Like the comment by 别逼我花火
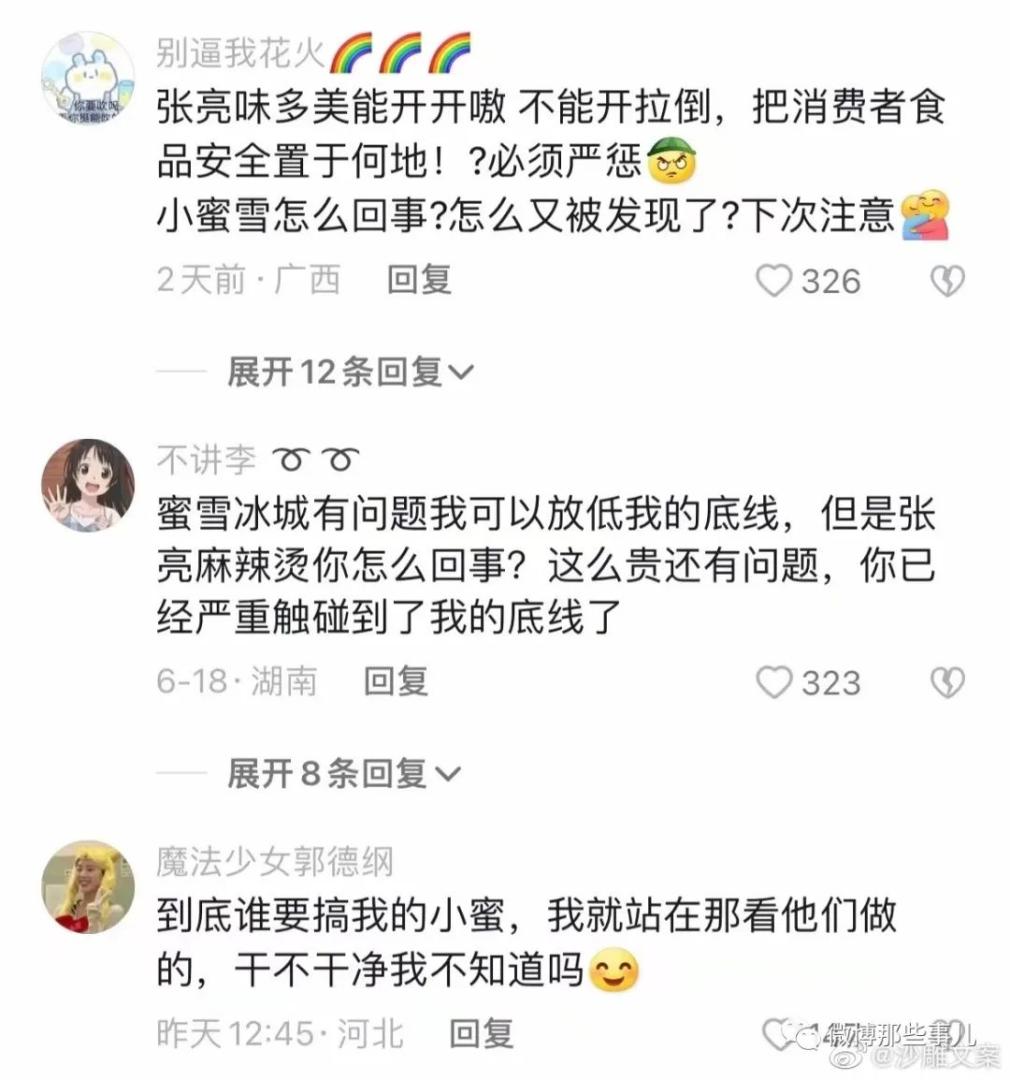 pyautogui.click(x=773, y=282)
